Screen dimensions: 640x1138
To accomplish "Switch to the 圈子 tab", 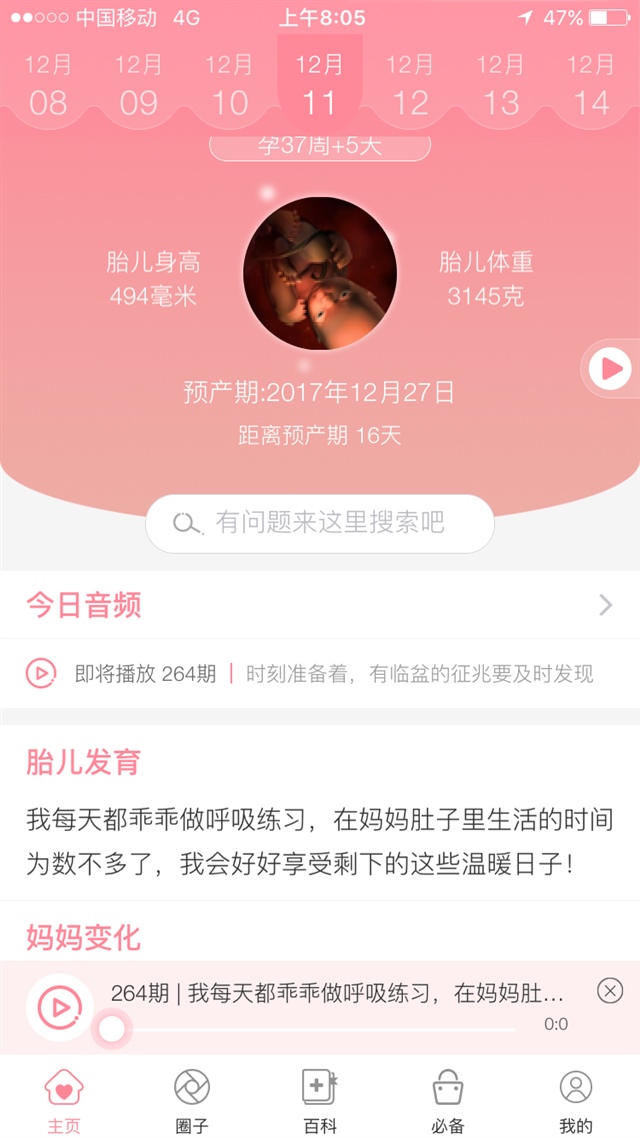I will 192,1099.
